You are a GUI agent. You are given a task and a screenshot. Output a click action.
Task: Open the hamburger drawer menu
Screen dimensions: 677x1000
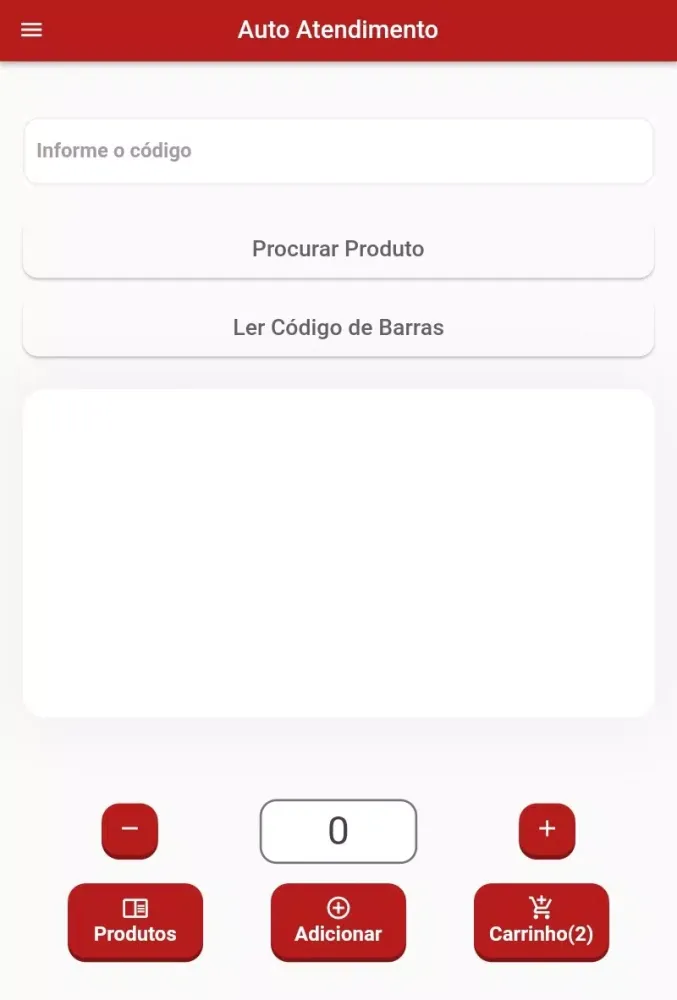(32, 30)
